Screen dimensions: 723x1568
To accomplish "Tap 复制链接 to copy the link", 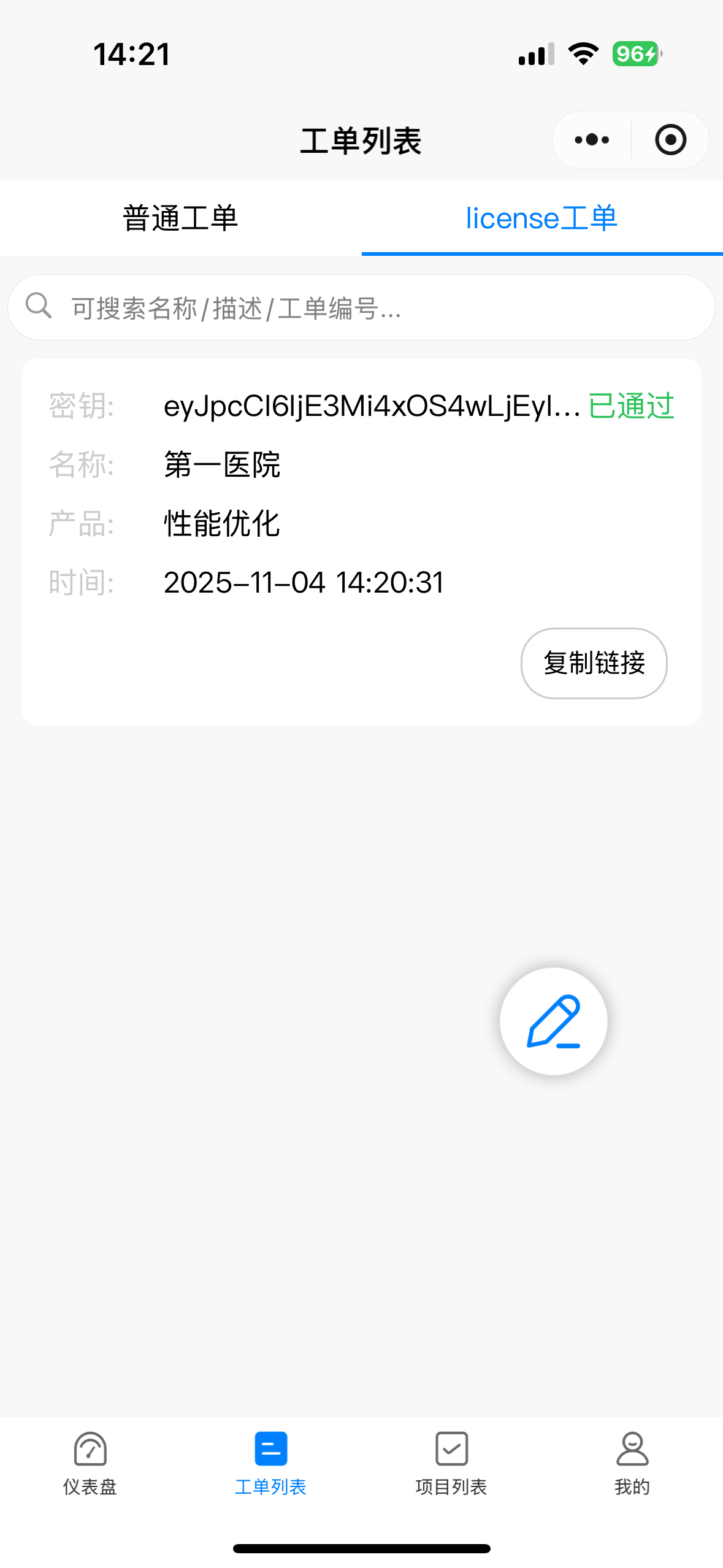I will [x=594, y=663].
